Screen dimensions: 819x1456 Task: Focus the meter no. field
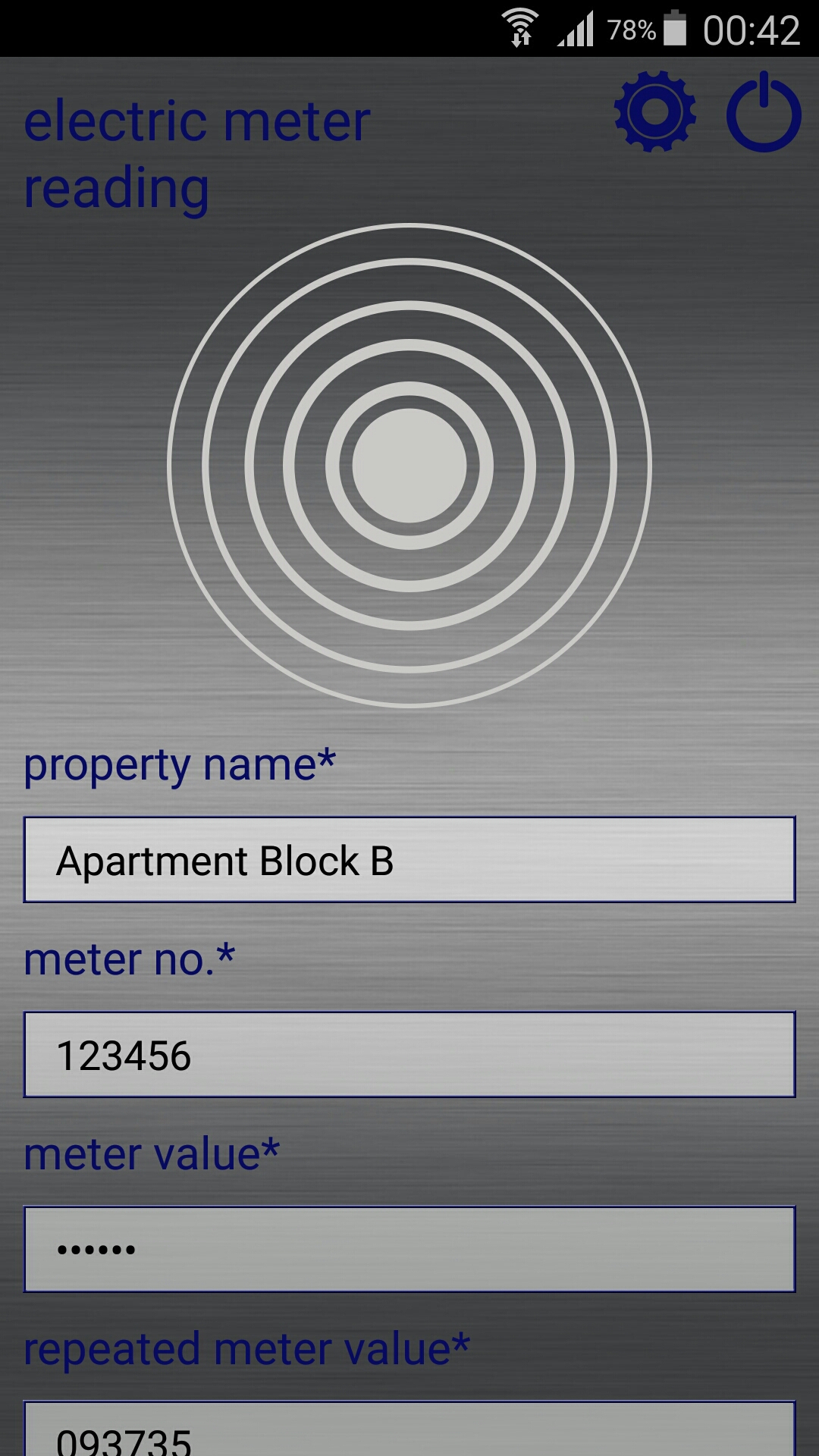click(x=409, y=1055)
